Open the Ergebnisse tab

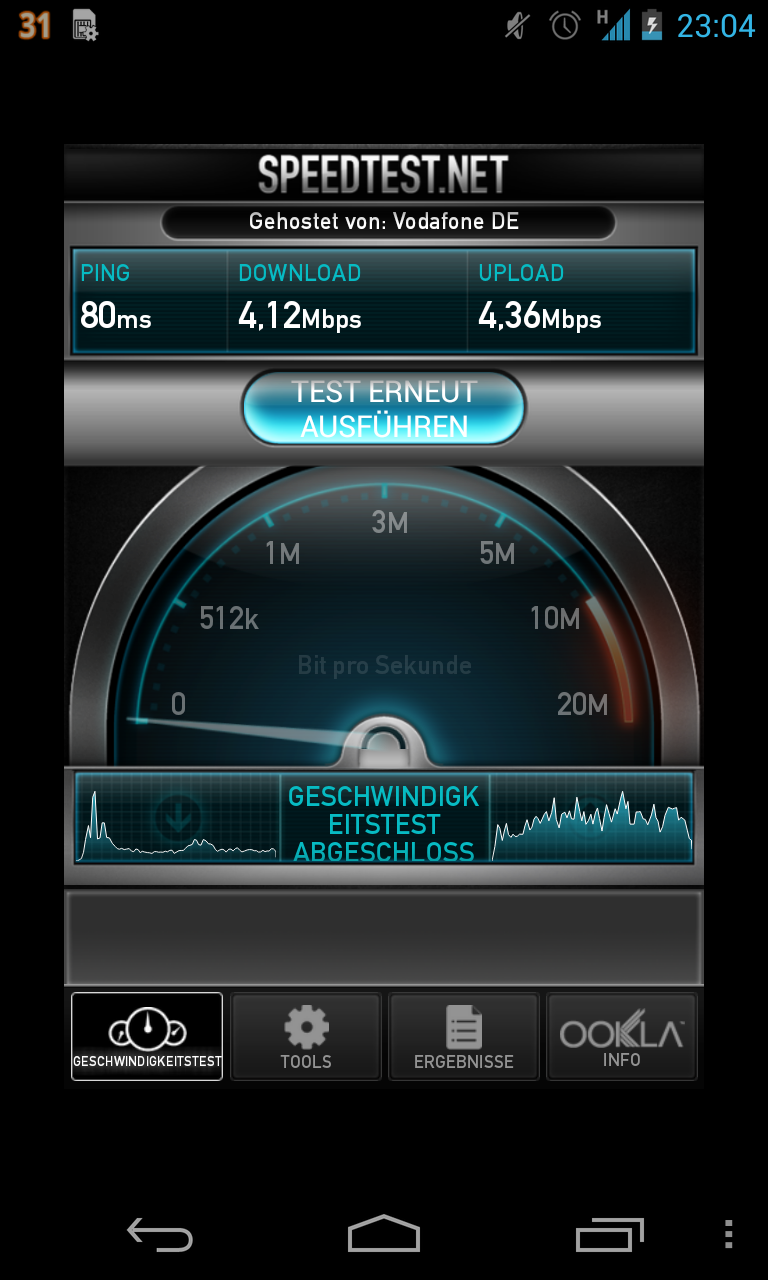pos(464,1037)
